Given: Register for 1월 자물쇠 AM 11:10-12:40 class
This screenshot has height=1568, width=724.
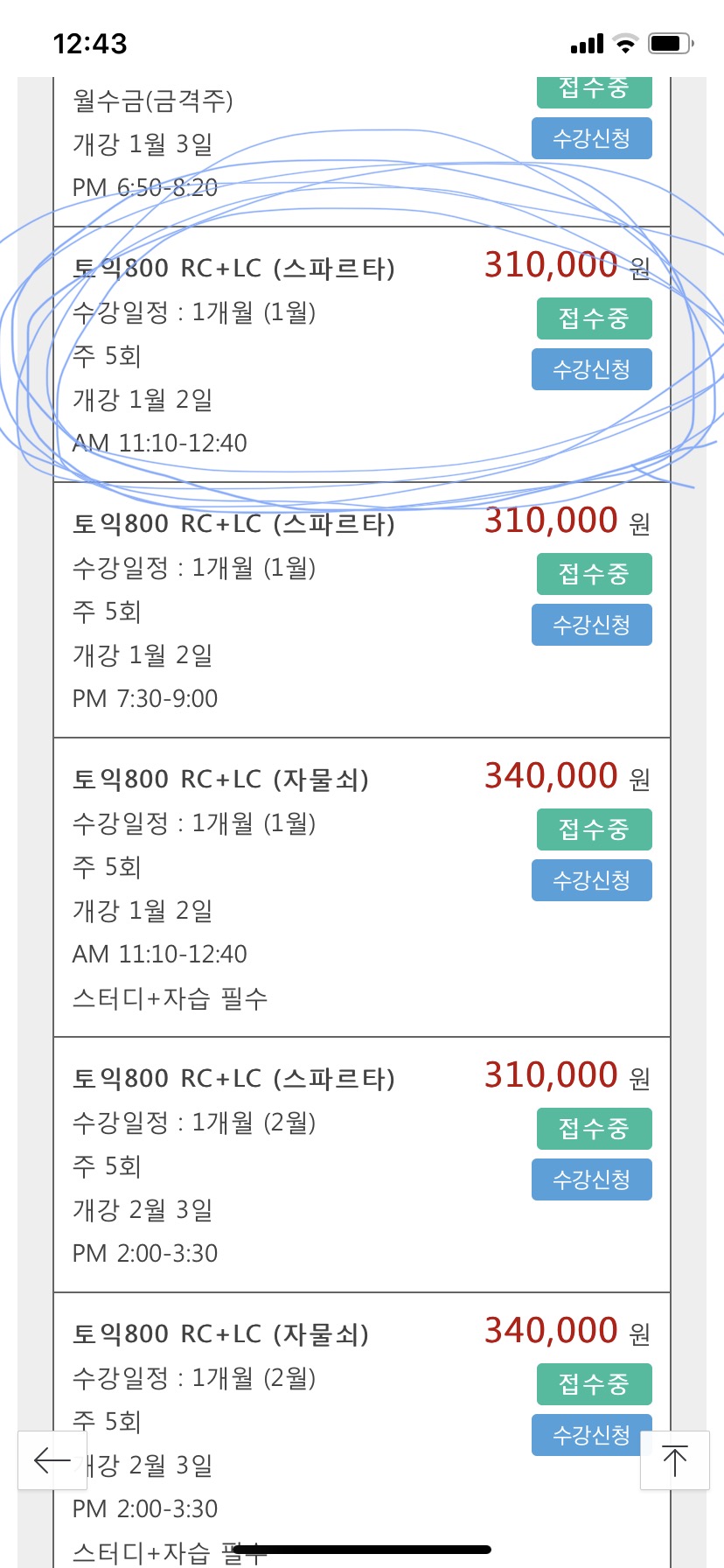Looking at the screenshot, I should click(592, 880).
